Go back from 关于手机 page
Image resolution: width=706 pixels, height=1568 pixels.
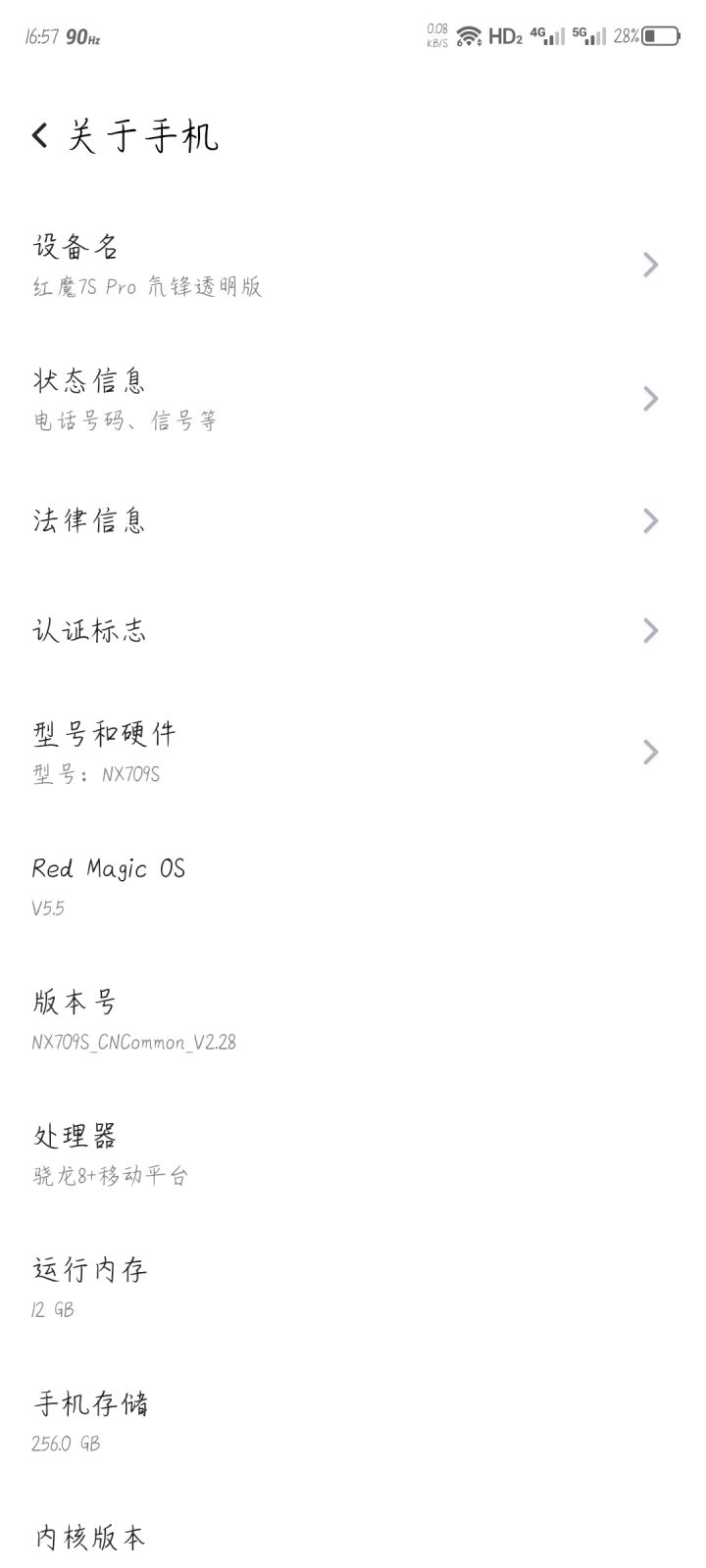40,135
